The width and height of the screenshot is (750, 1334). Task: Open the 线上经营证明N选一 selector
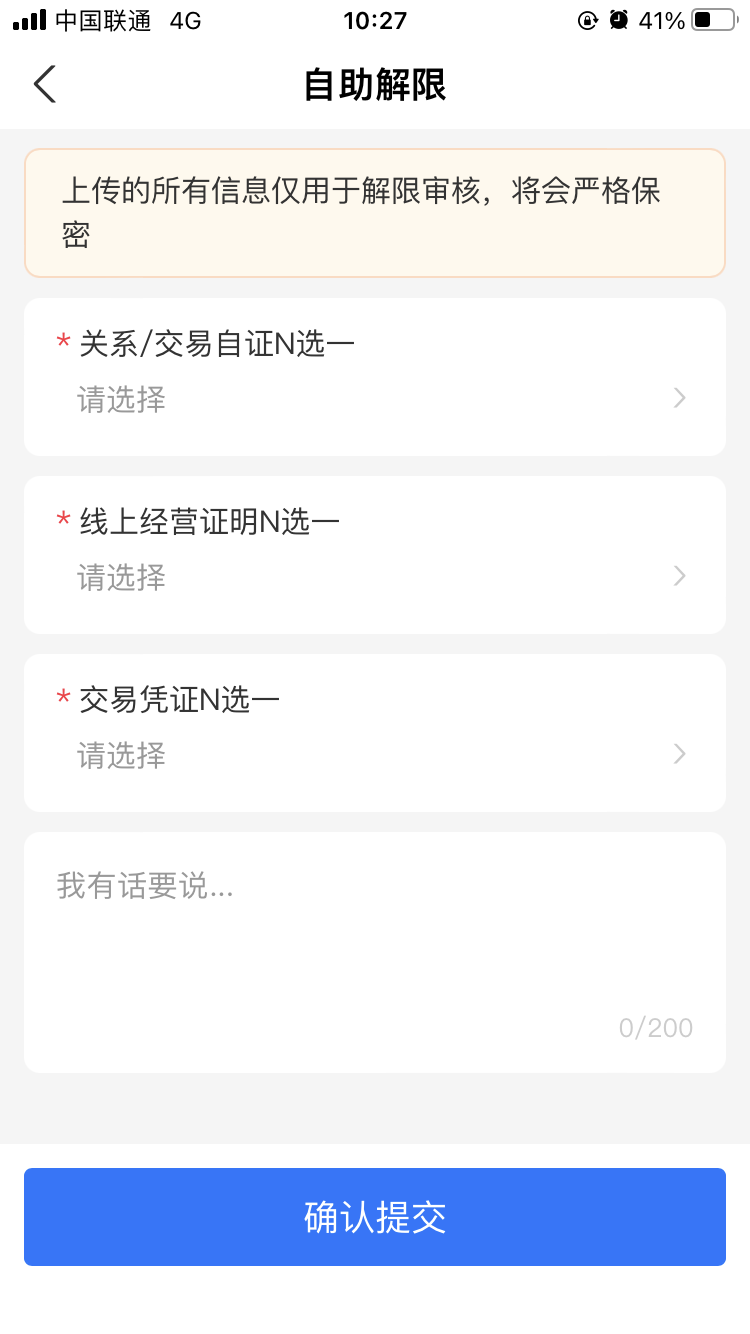[x=374, y=554]
